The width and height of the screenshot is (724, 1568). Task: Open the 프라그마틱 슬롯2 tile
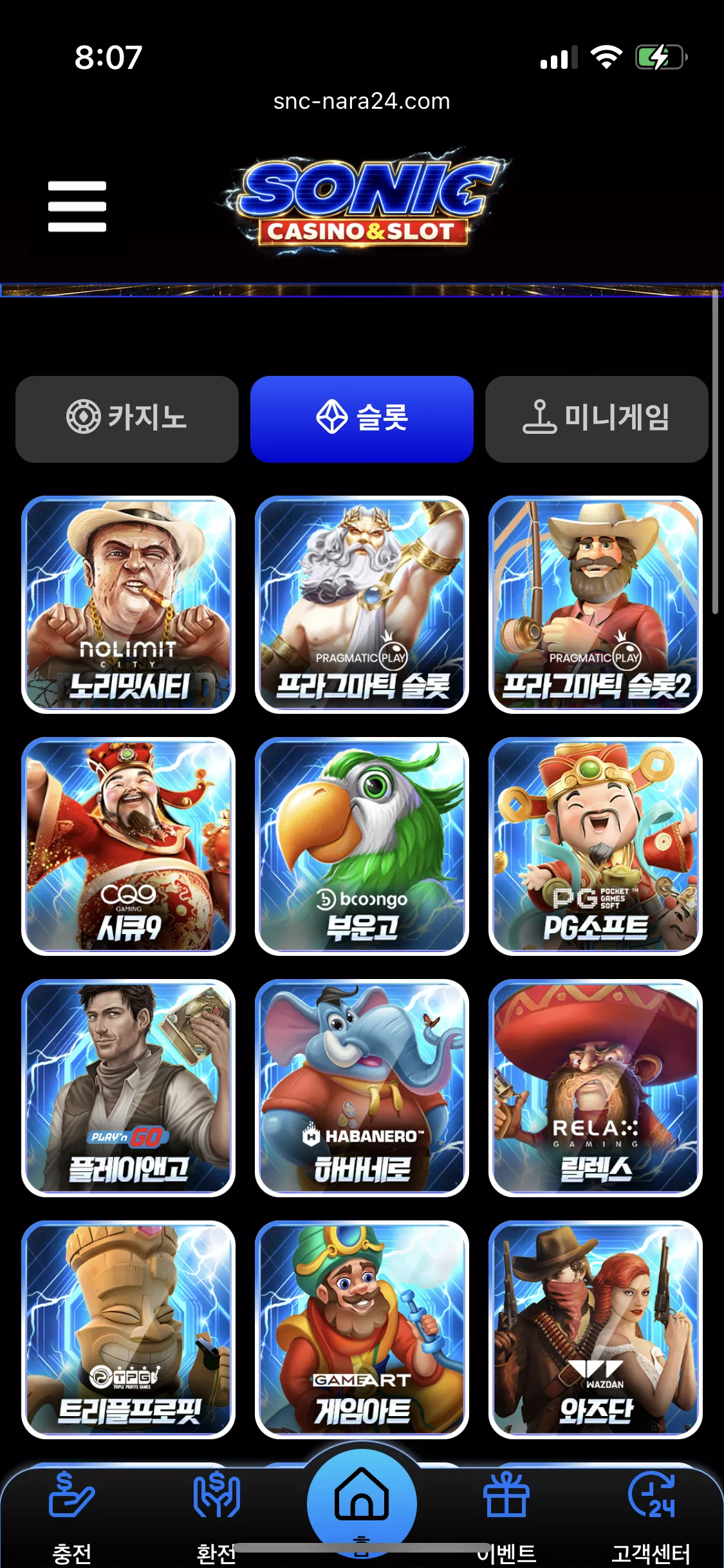[x=595, y=604]
